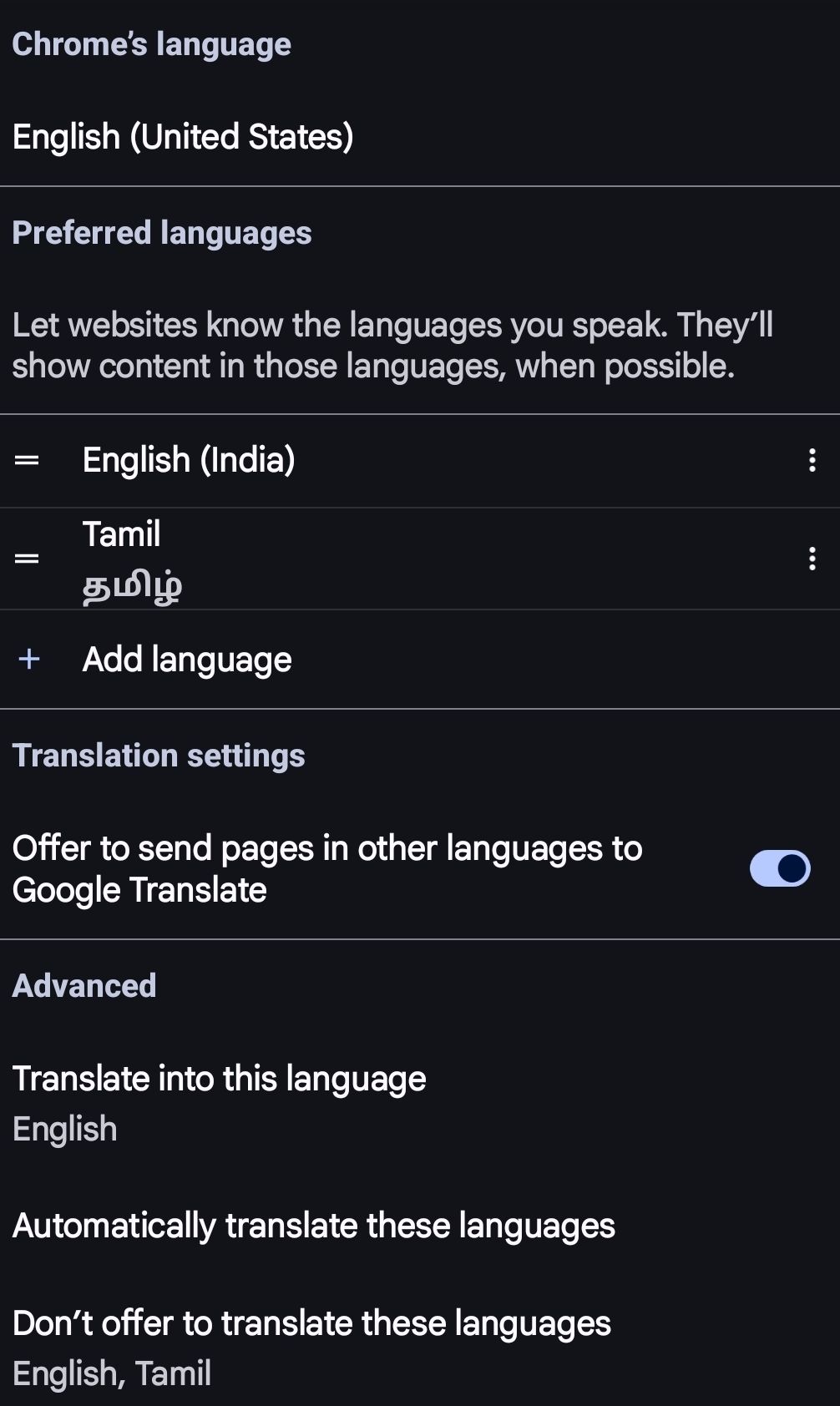
Task: Open Chrome's language setting English (United States)
Action: tap(183, 137)
